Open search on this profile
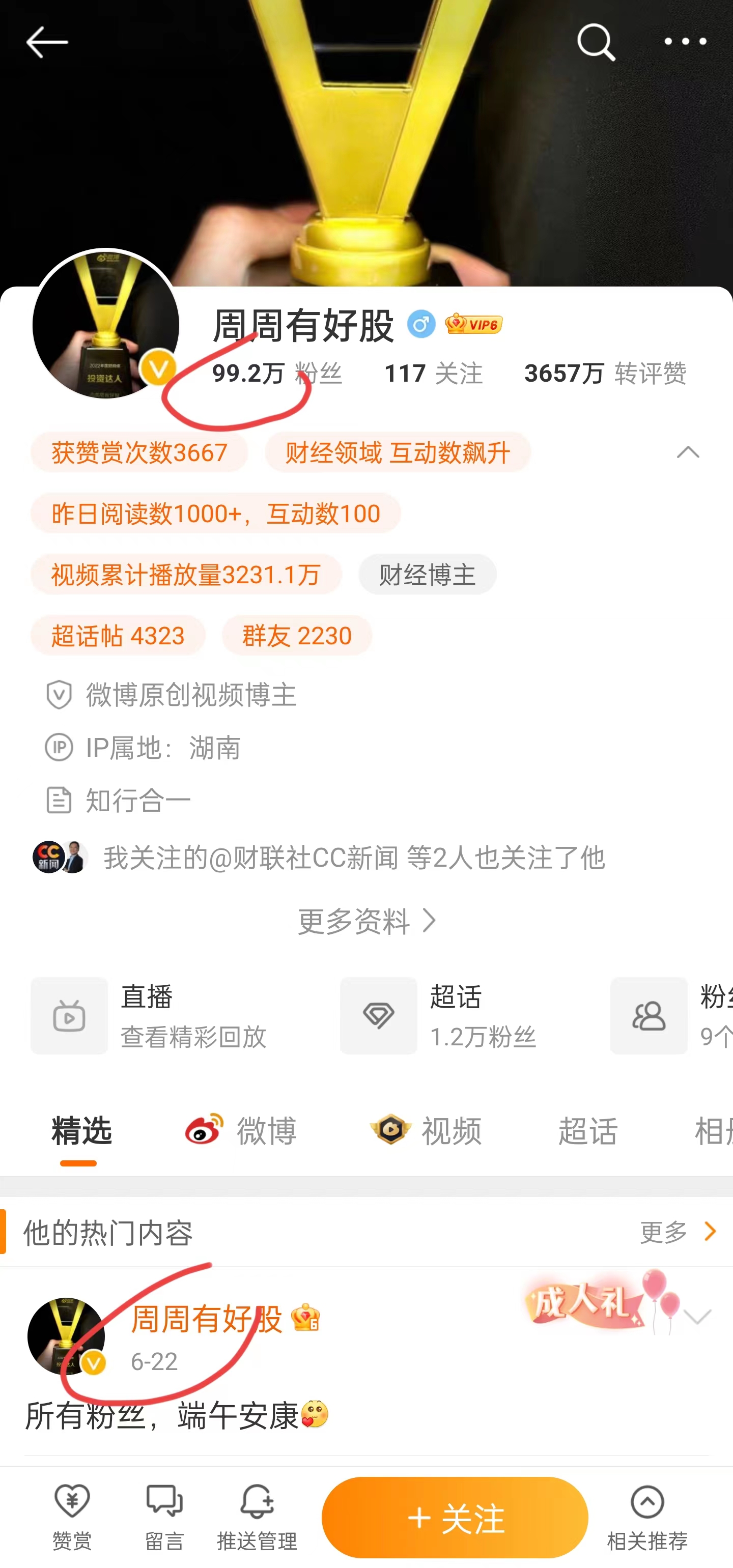 596,42
